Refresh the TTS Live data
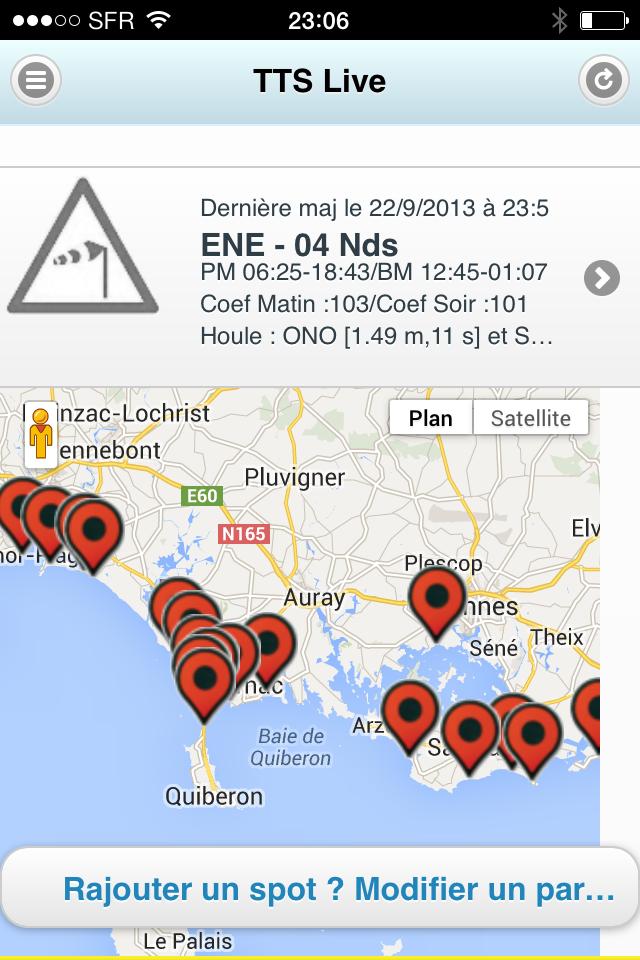Viewport: 640px width, 960px height. pos(603,80)
